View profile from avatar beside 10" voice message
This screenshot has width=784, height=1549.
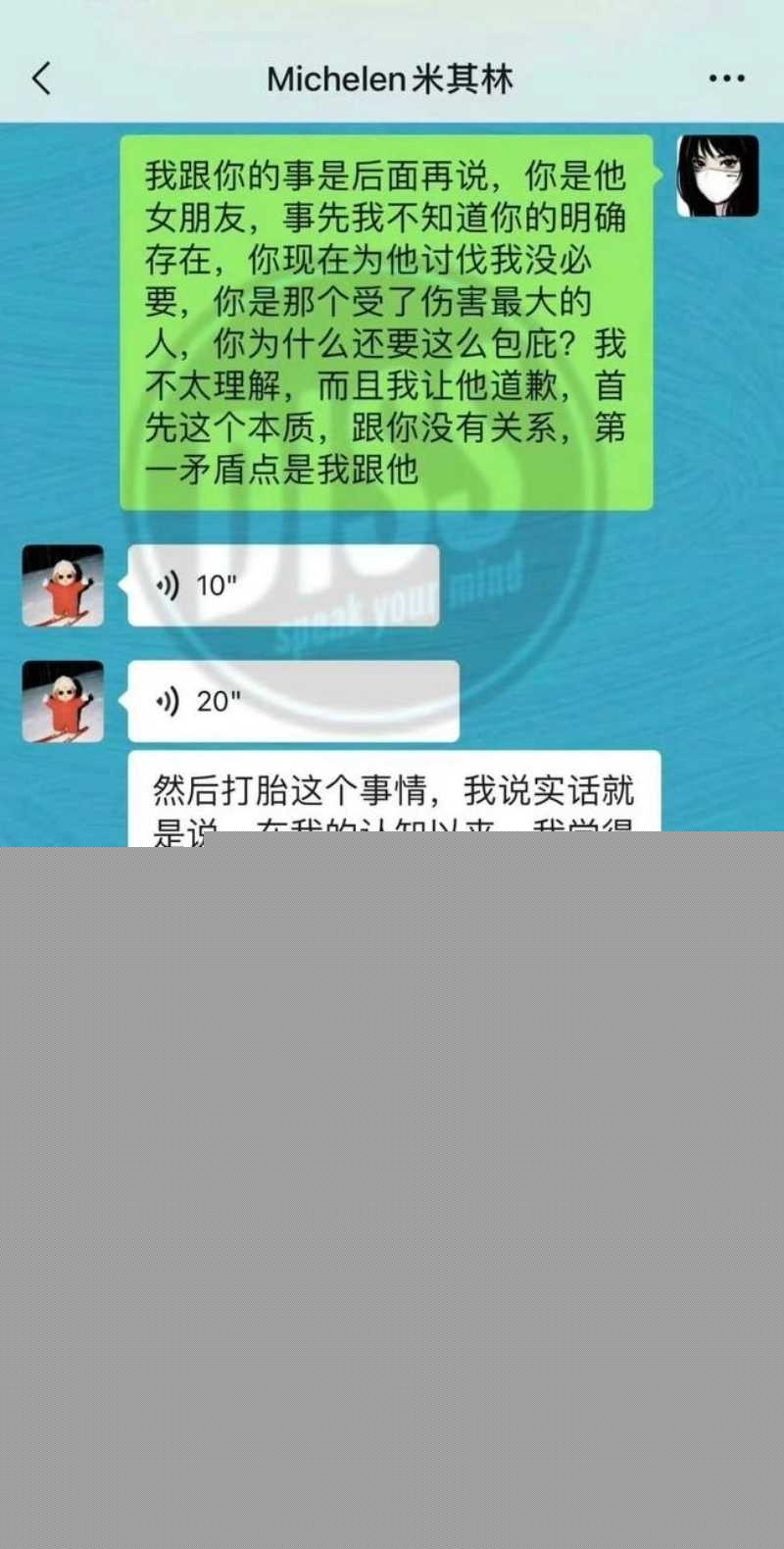[63, 585]
